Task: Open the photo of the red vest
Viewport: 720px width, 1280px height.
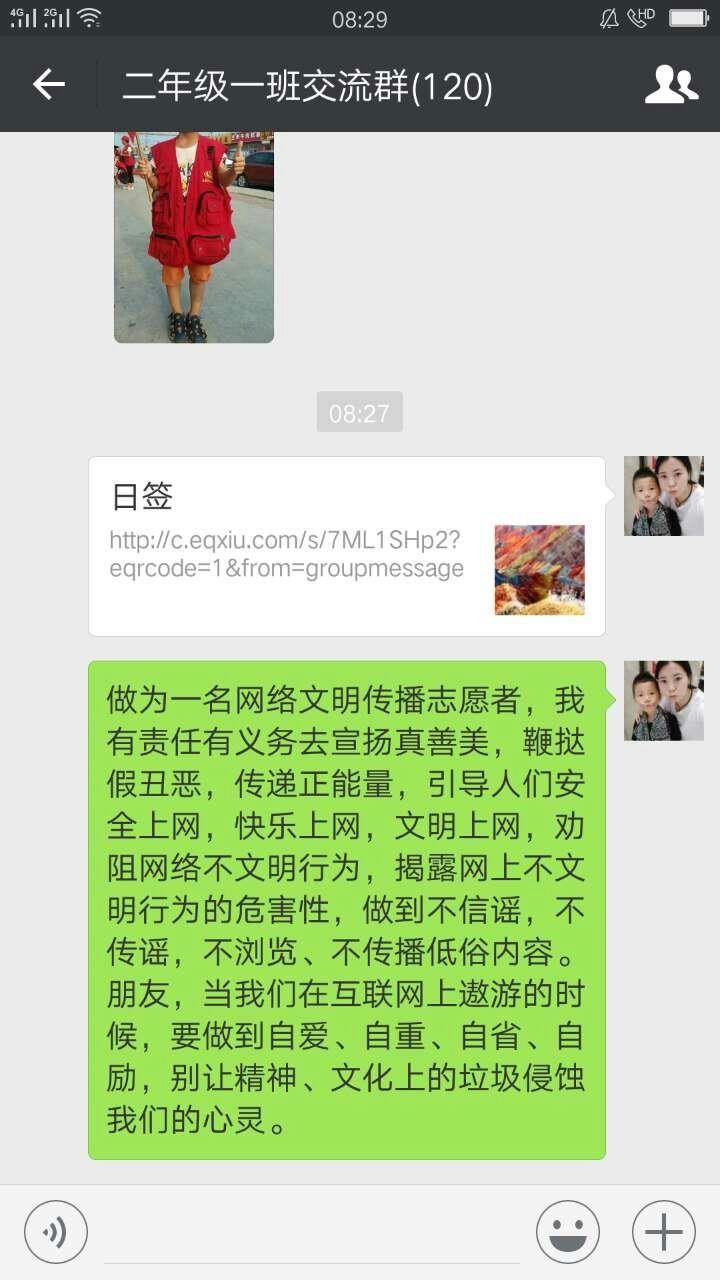Action: (194, 237)
